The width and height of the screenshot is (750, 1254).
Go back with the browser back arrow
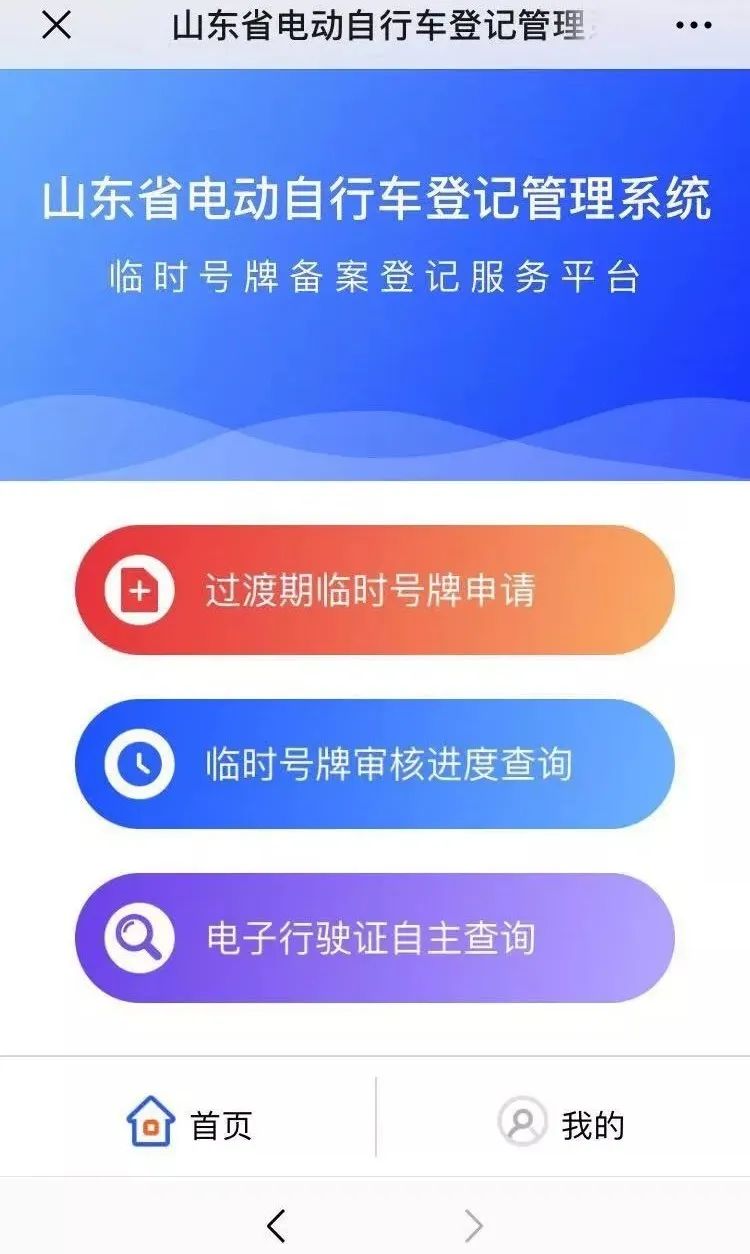277,1225
